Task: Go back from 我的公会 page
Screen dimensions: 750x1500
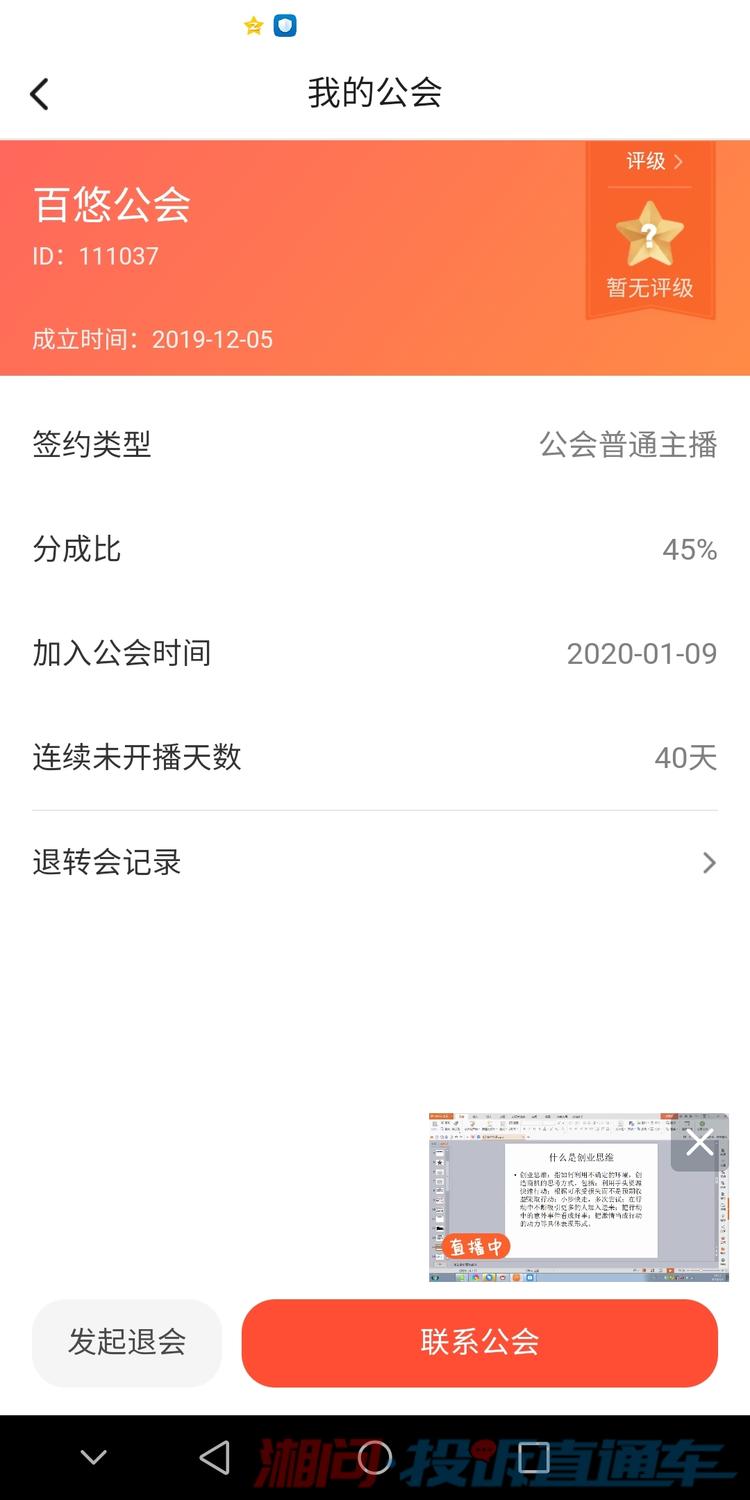Action: pos(39,95)
